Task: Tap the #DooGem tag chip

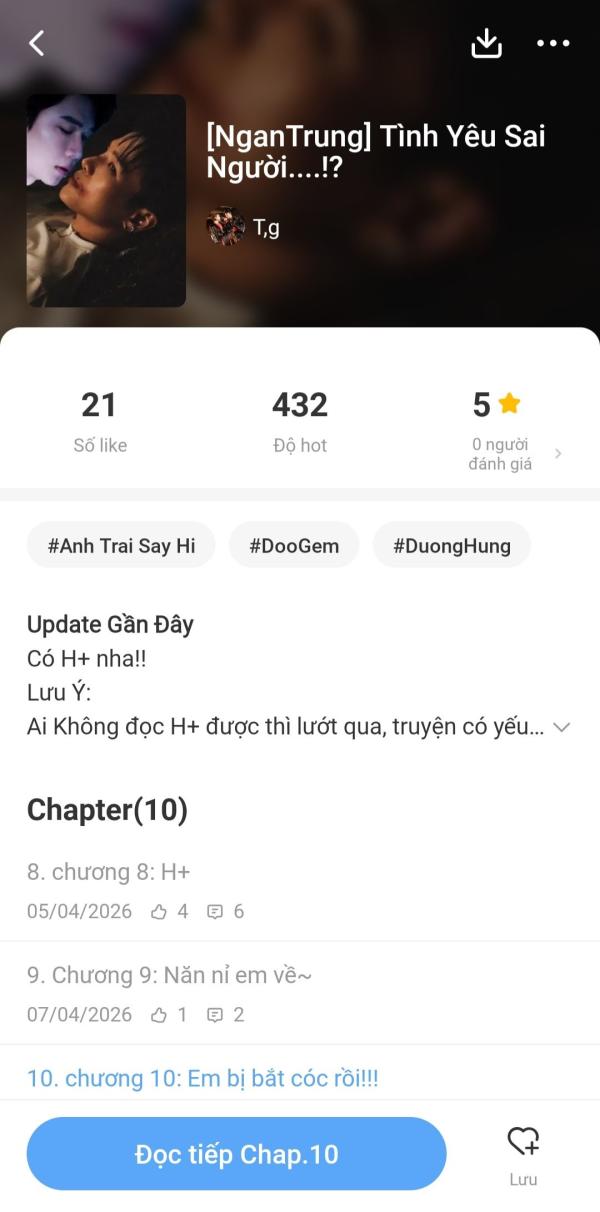Action: pos(294,545)
